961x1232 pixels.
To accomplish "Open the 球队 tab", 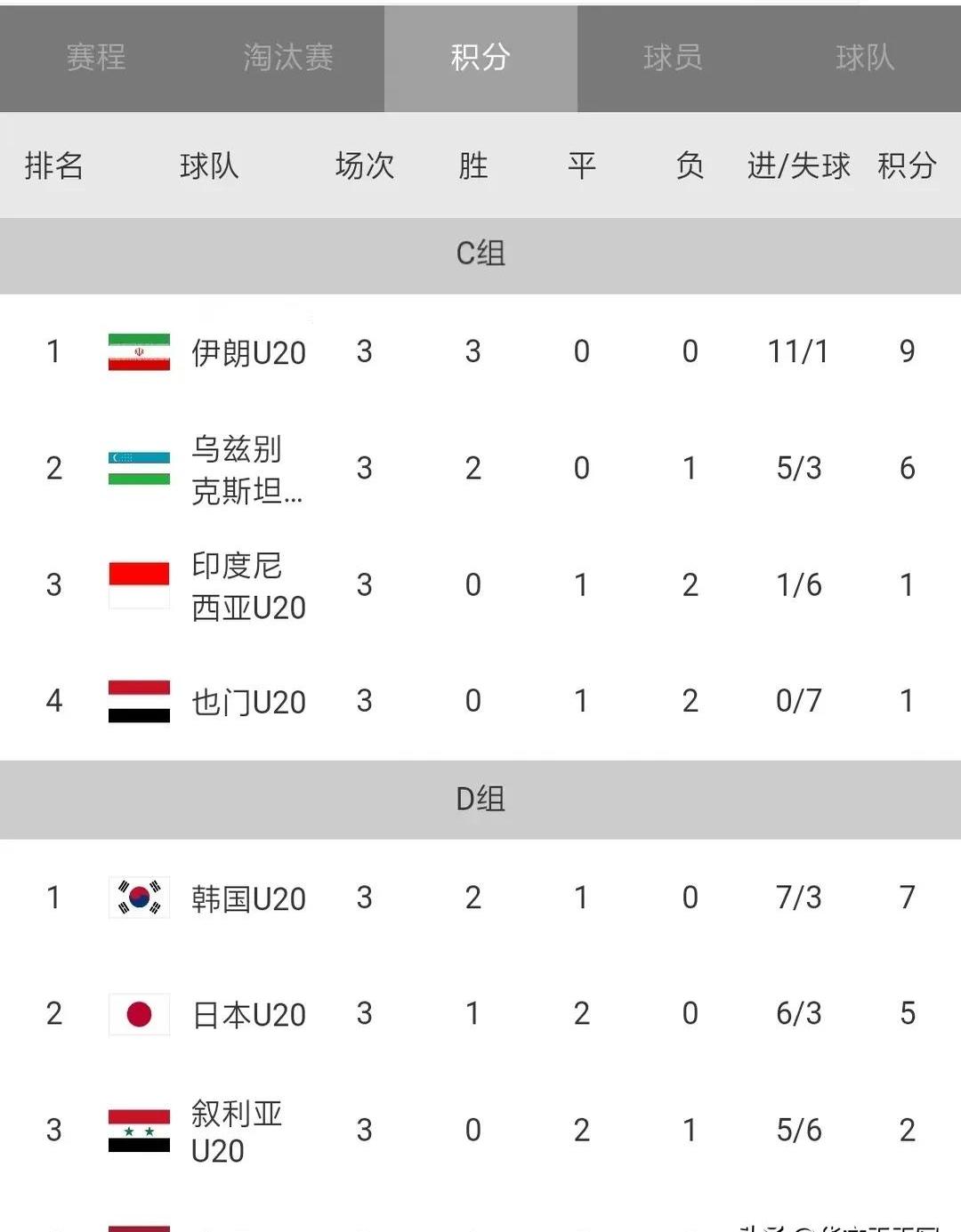I will coord(865,58).
